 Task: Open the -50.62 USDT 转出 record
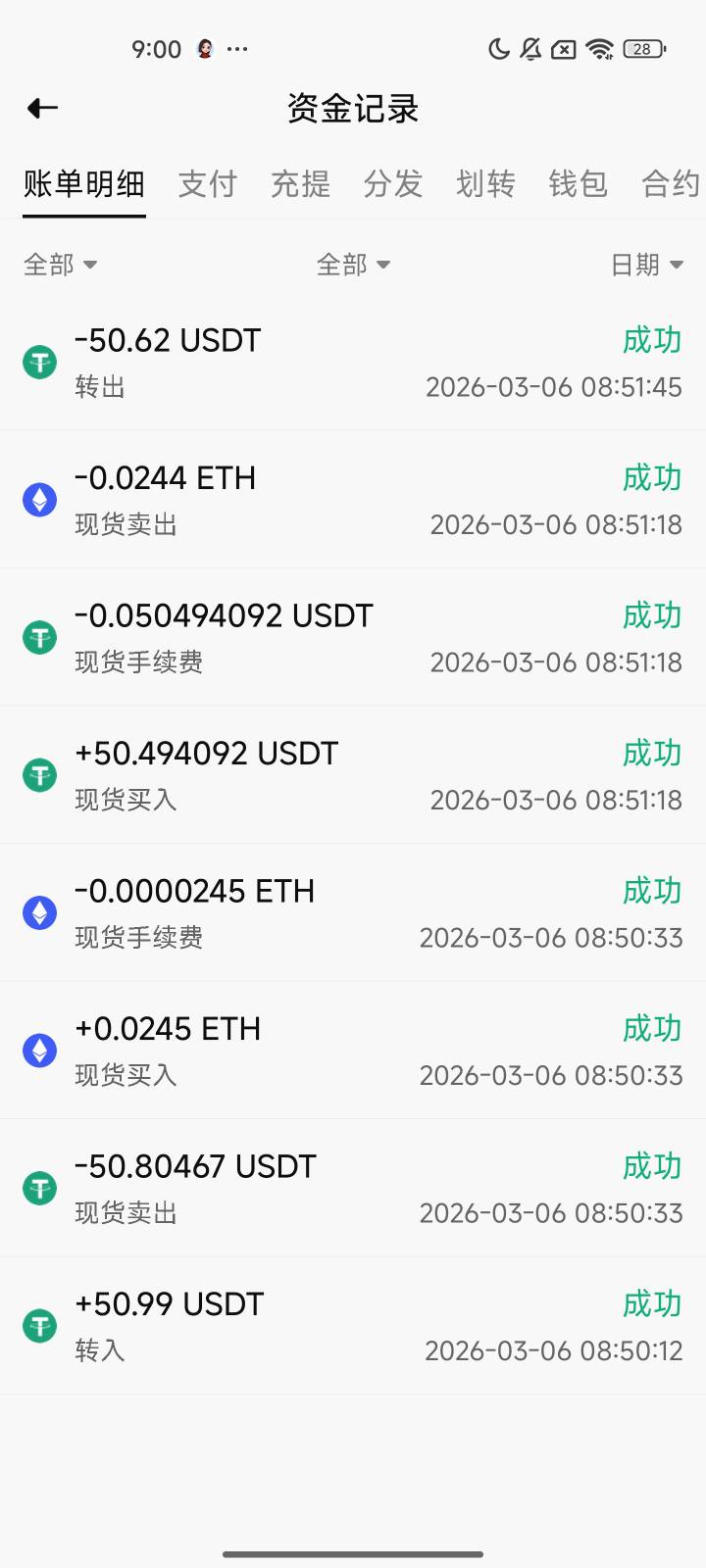click(353, 363)
